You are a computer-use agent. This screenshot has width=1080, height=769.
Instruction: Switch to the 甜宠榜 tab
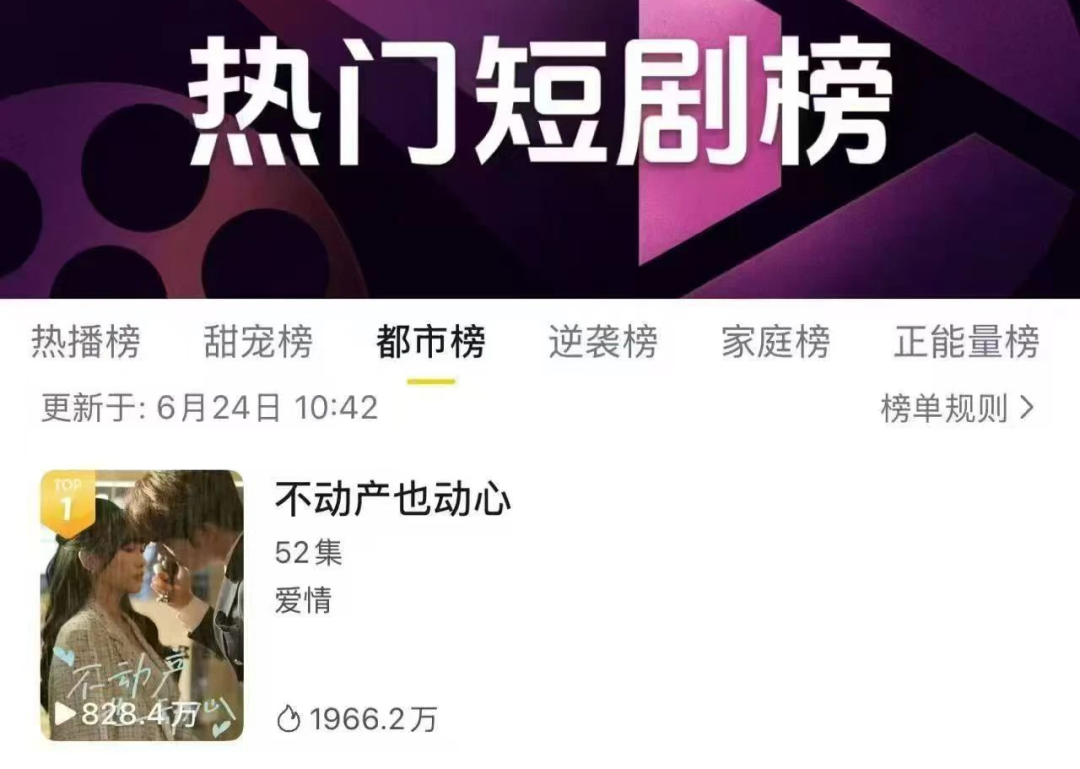[258, 342]
